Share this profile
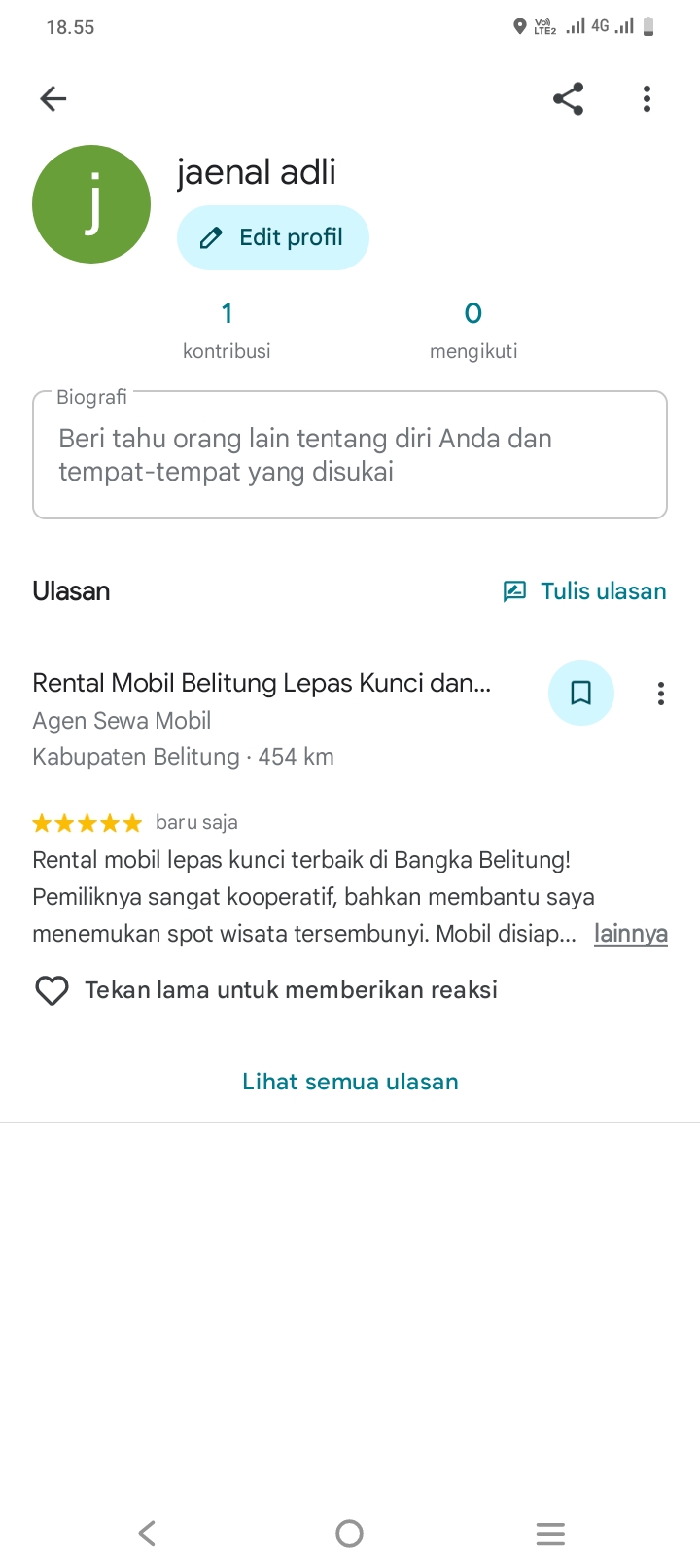700x1568 pixels. 568,98
